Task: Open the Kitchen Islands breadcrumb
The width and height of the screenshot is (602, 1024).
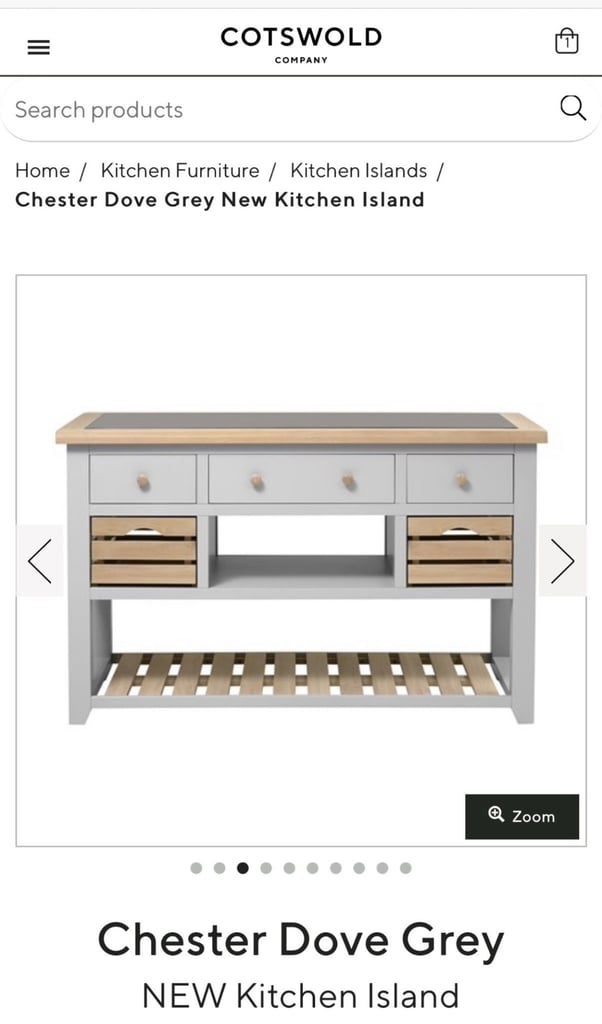Action: (358, 170)
